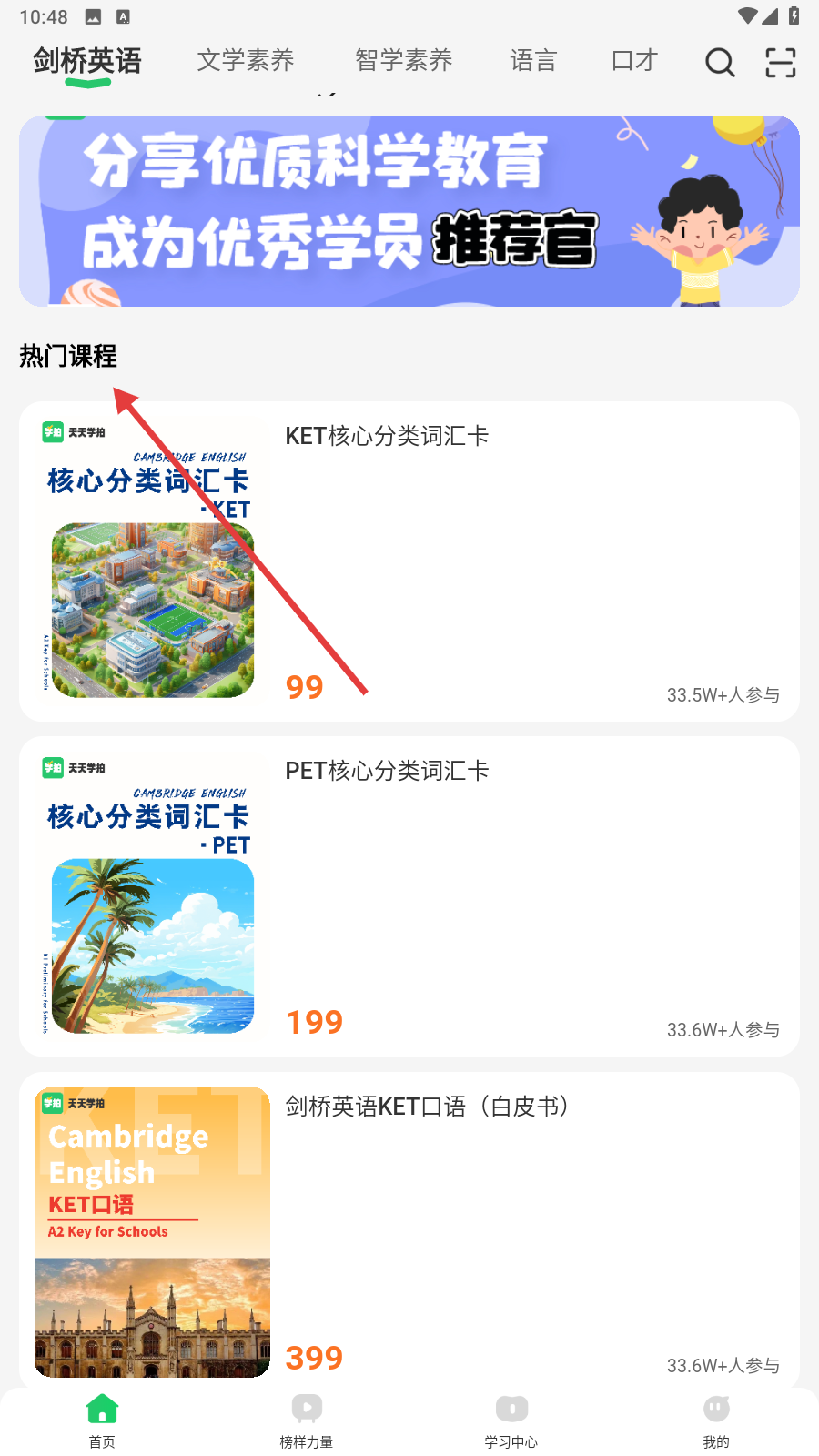Select the 剑桥英语 tab
The image size is (819, 1456).
(x=87, y=61)
